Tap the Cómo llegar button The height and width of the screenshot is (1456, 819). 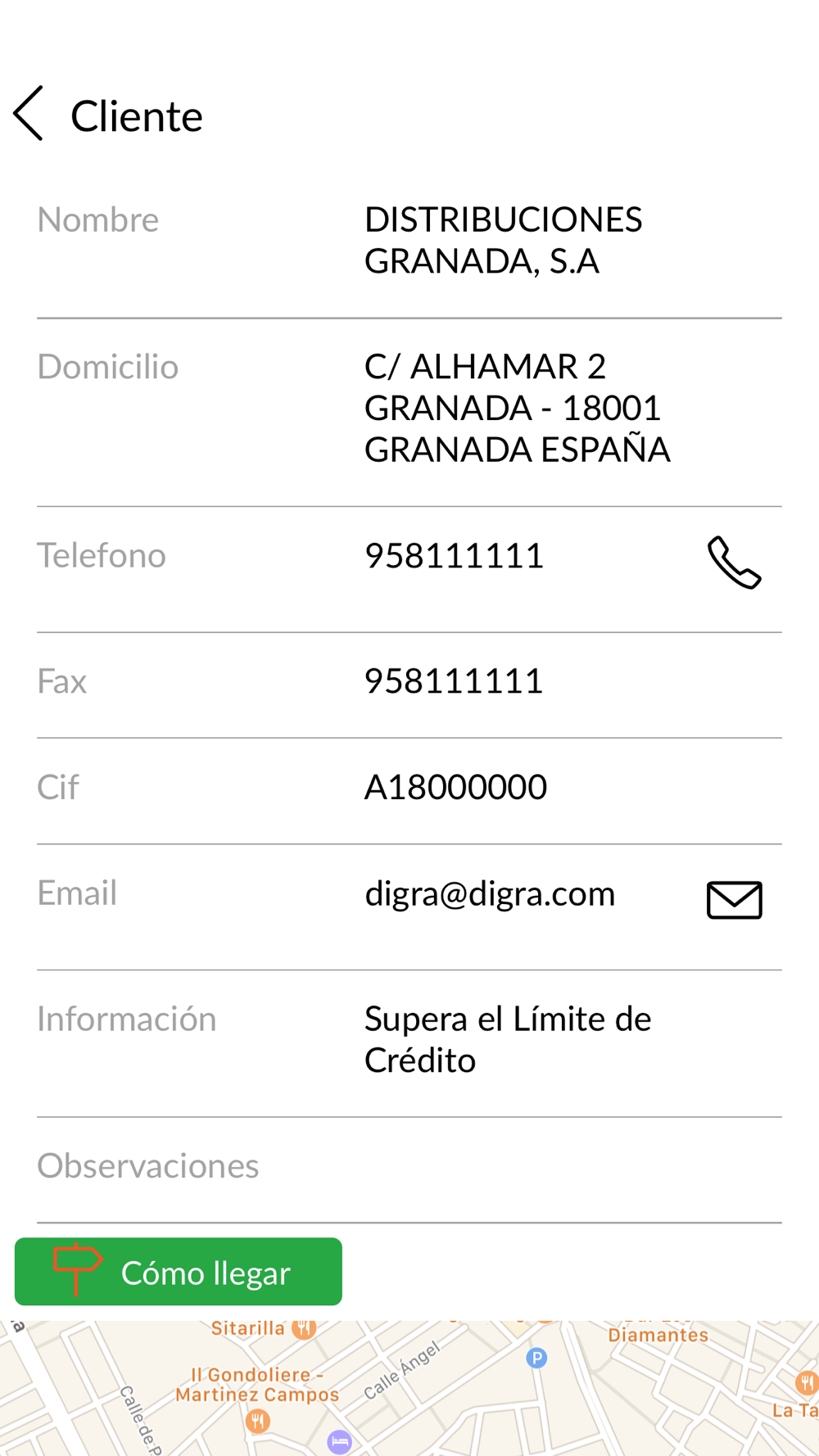(179, 1272)
